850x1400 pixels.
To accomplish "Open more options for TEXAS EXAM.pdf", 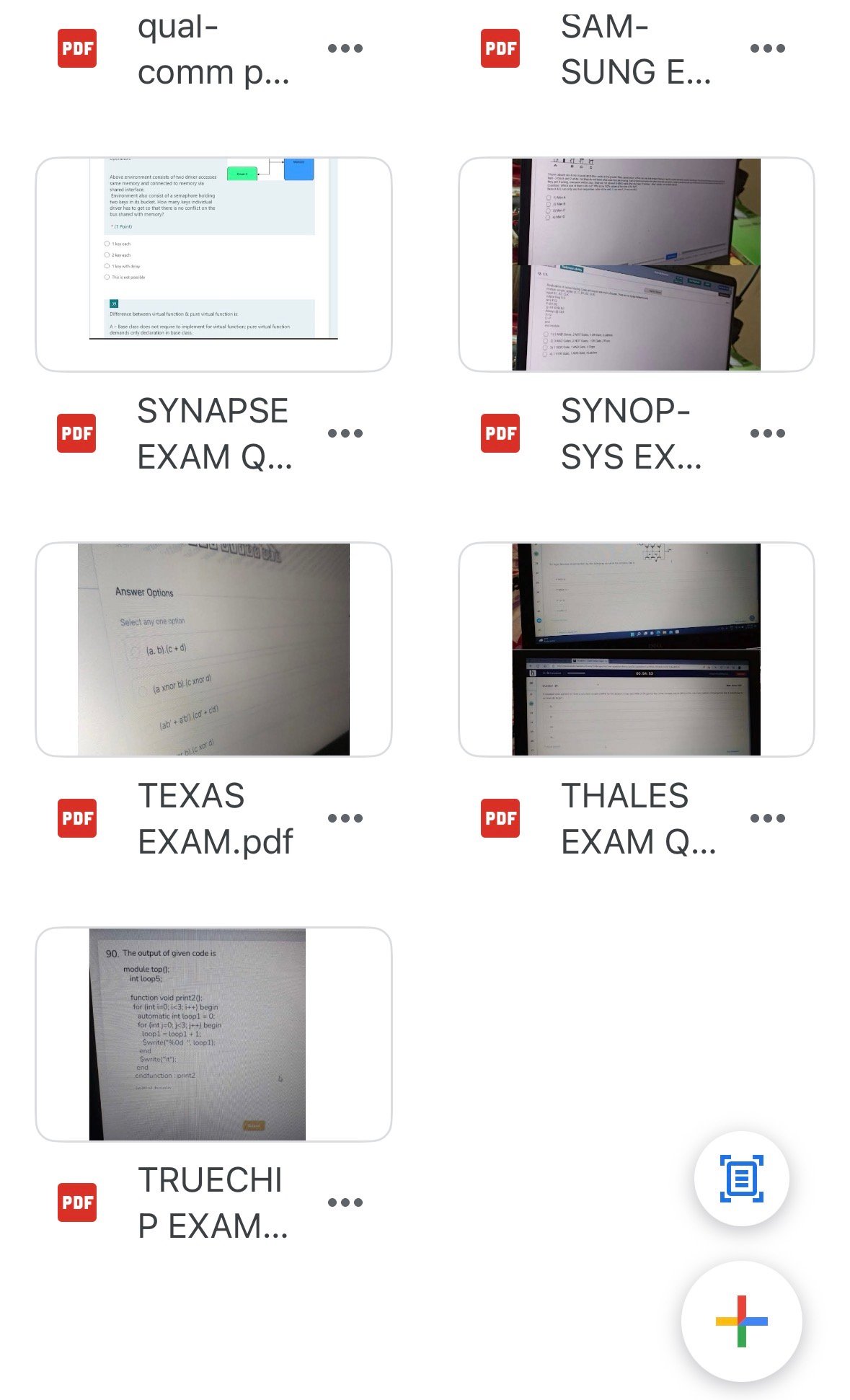I will (x=345, y=818).
